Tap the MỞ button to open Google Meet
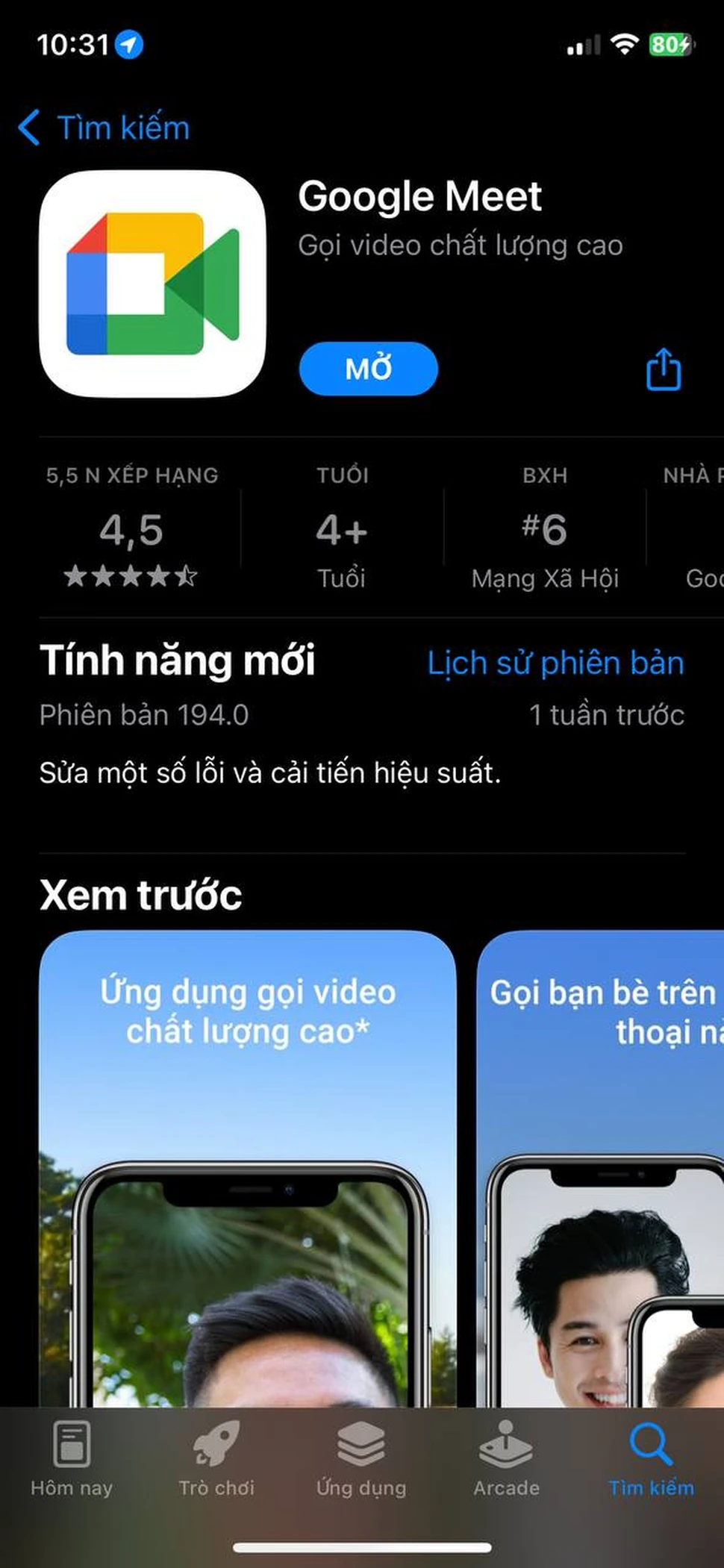This screenshot has height=1568, width=724. tap(369, 368)
